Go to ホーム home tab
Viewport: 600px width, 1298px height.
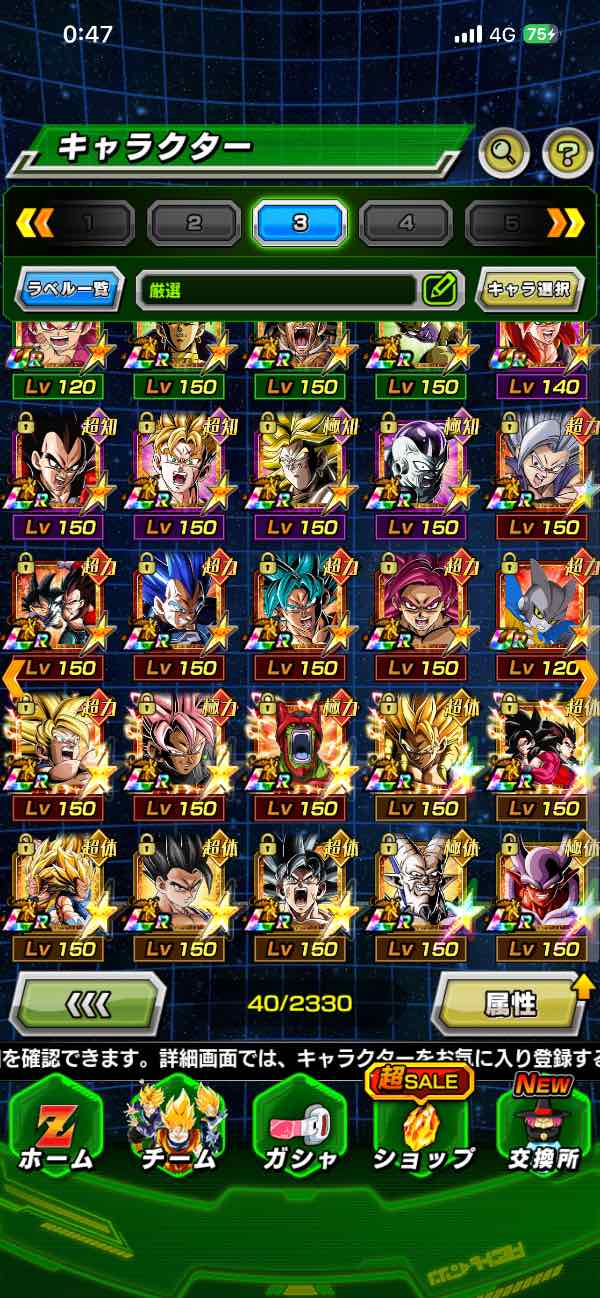click(56, 1127)
